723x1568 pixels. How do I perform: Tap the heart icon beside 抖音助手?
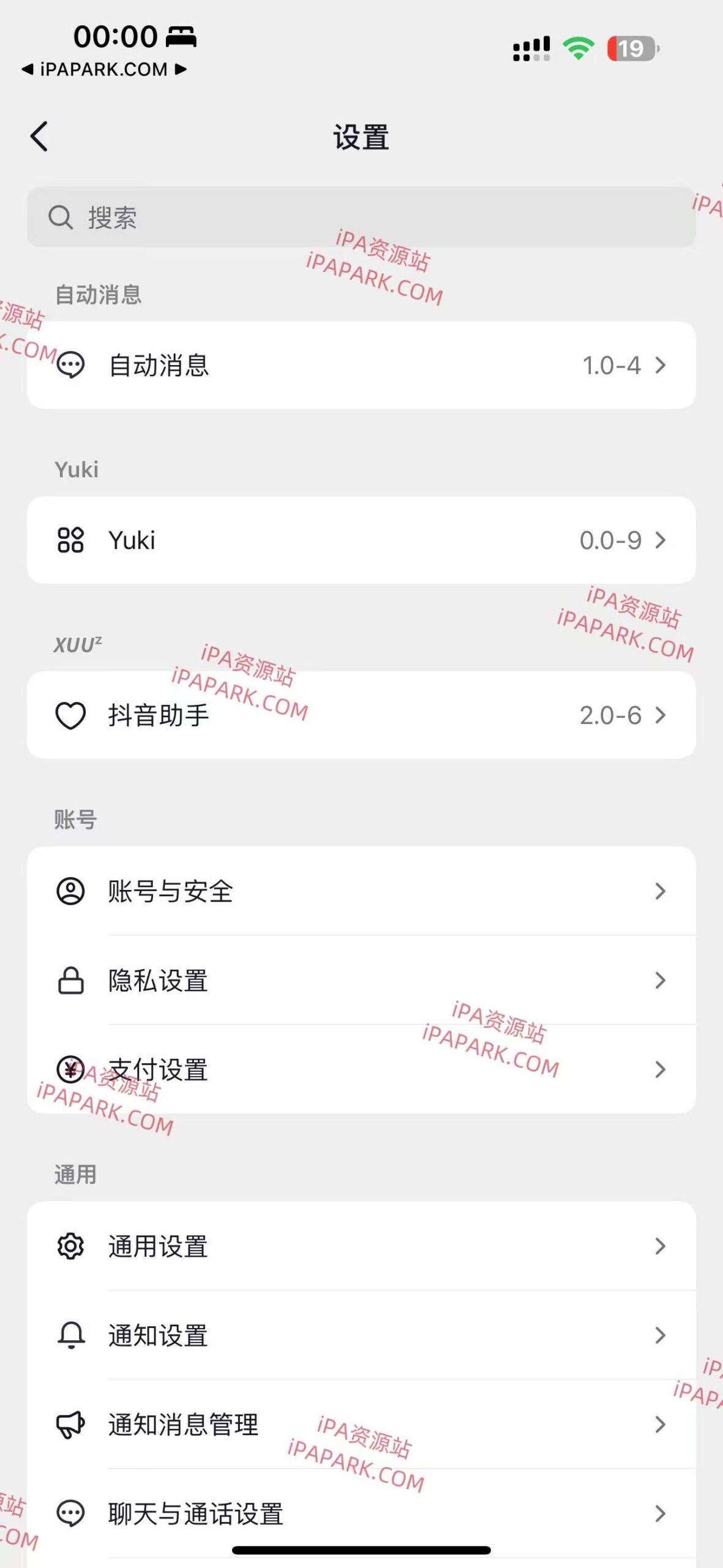tap(70, 717)
